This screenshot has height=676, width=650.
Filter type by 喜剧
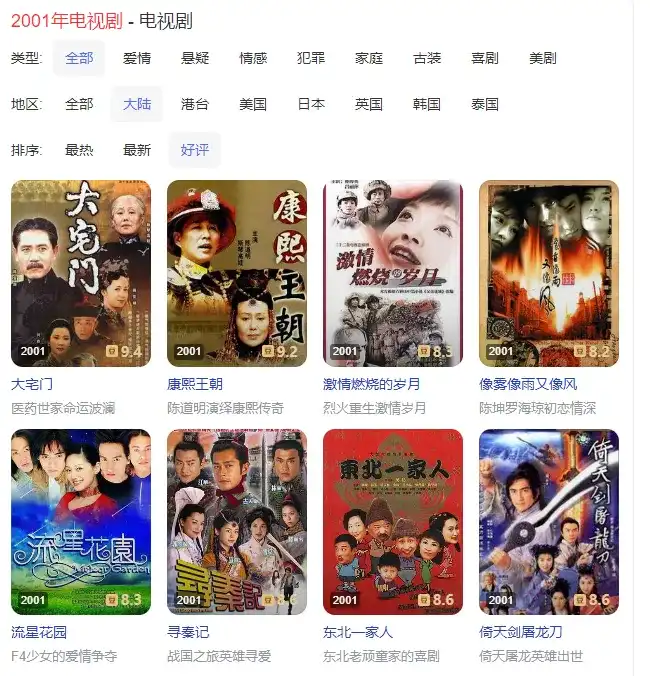(x=485, y=58)
